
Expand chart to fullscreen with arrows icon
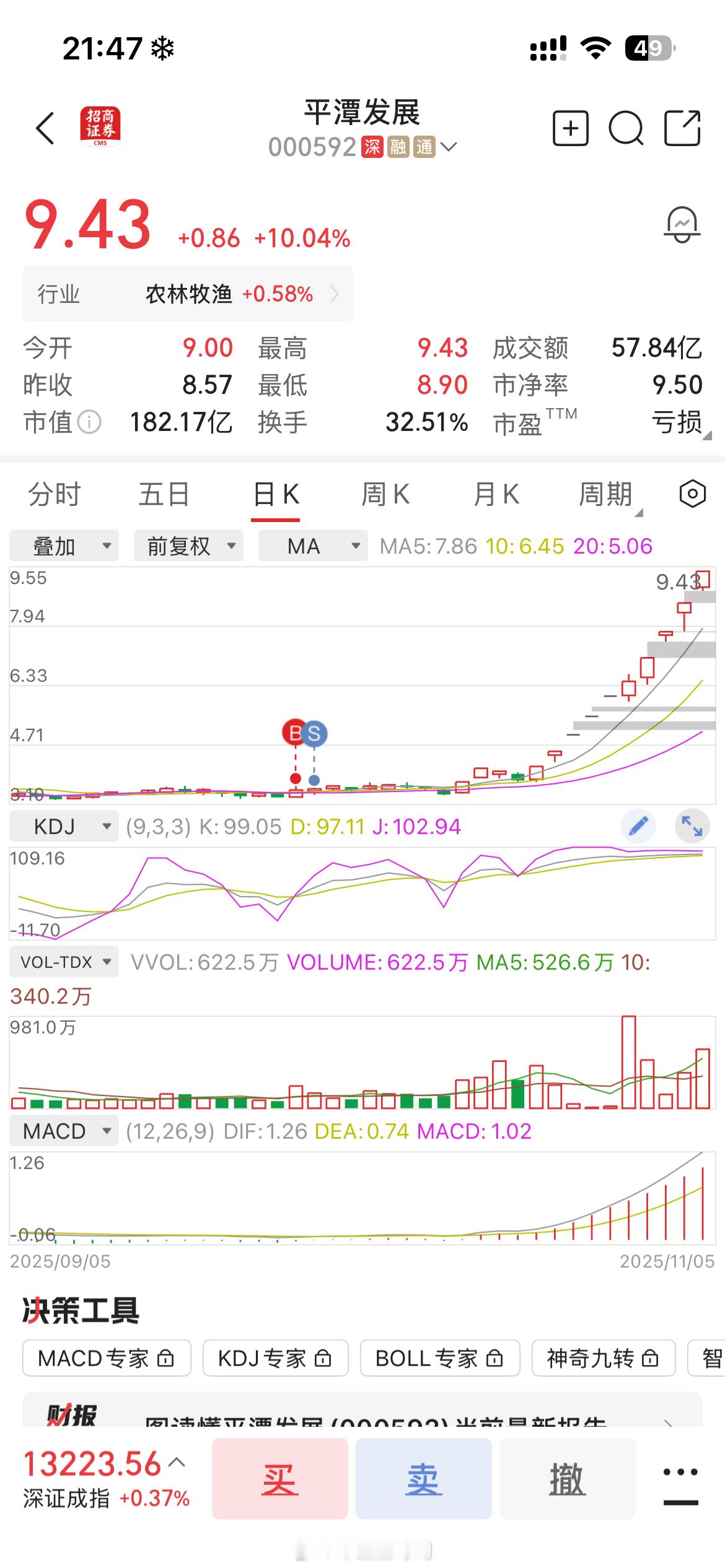pyautogui.click(x=692, y=825)
